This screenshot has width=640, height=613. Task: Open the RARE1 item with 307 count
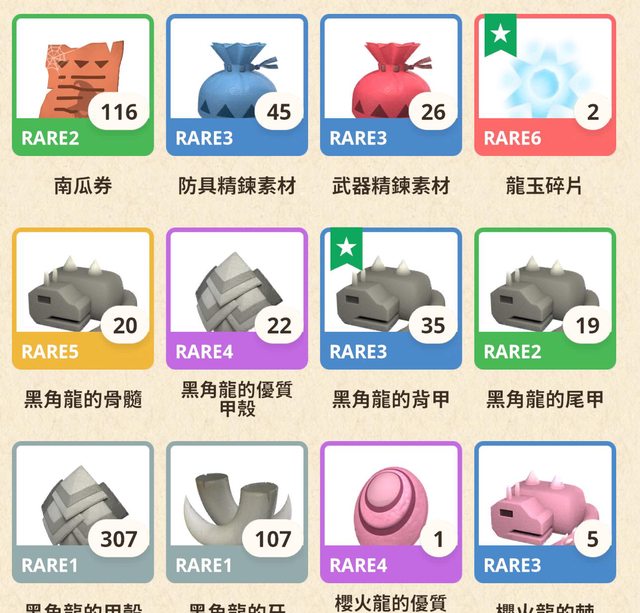[83, 512]
